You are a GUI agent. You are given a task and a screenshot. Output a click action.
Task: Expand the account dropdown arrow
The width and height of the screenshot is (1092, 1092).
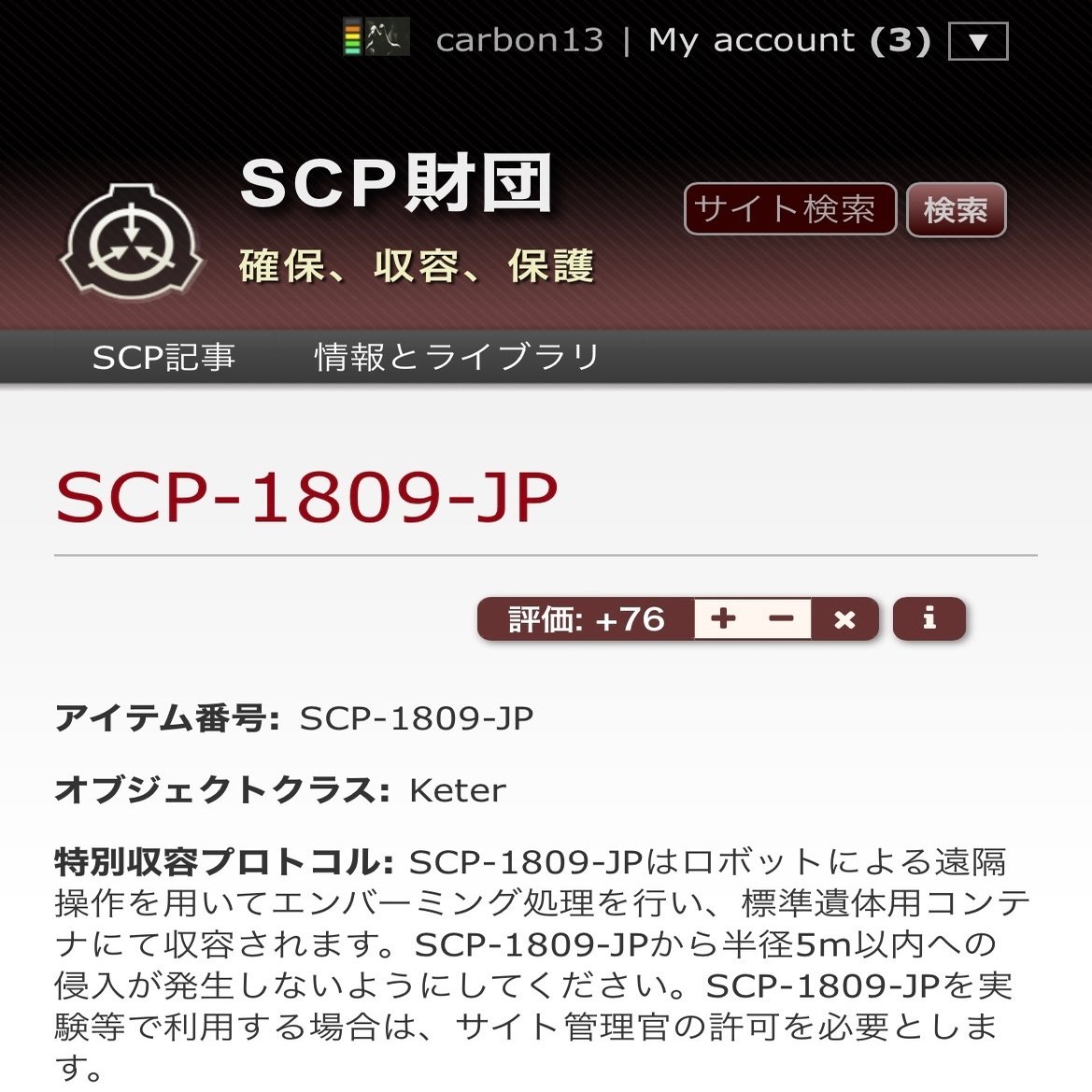point(978,42)
